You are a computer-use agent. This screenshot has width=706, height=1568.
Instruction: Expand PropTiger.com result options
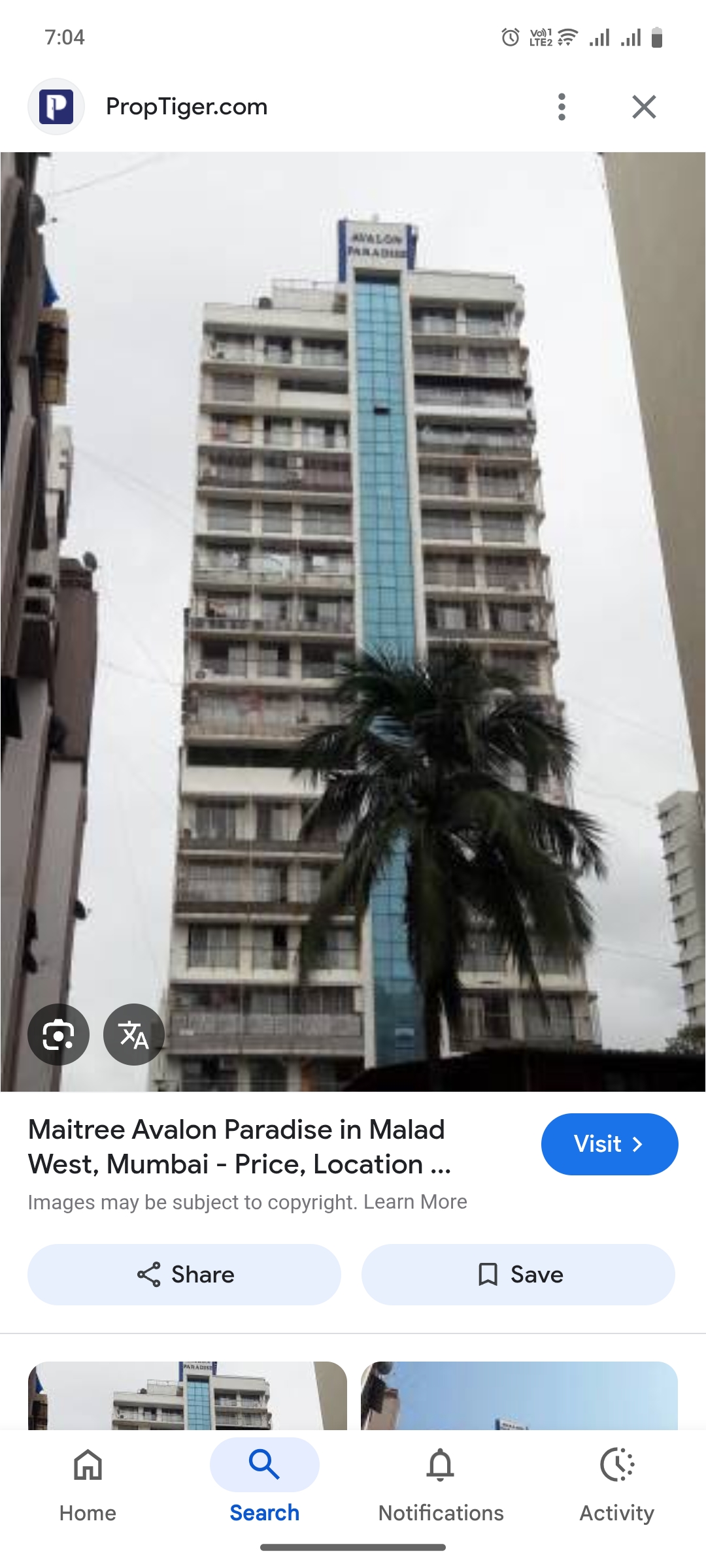click(x=561, y=106)
